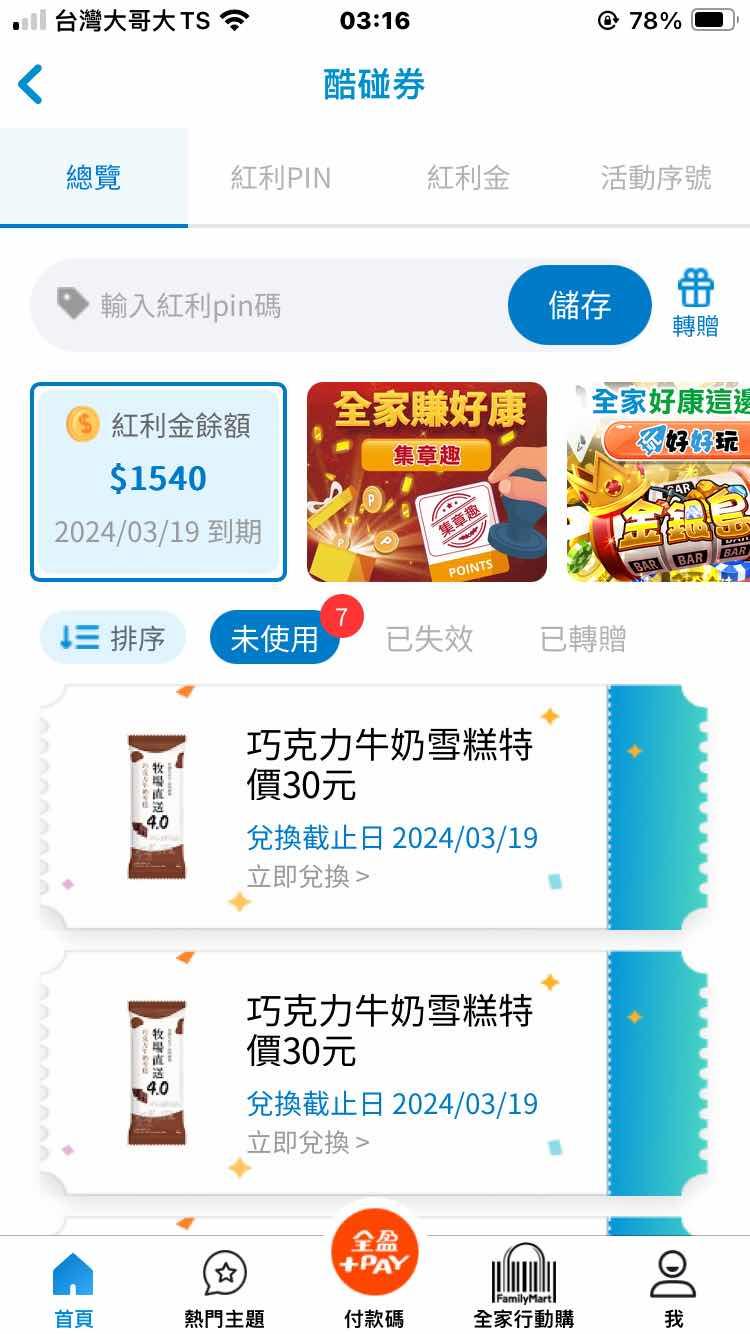Open the 熱門主題 bottom tab
The height and width of the screenshot is (1334, 750).
[x=224, y=1290]
